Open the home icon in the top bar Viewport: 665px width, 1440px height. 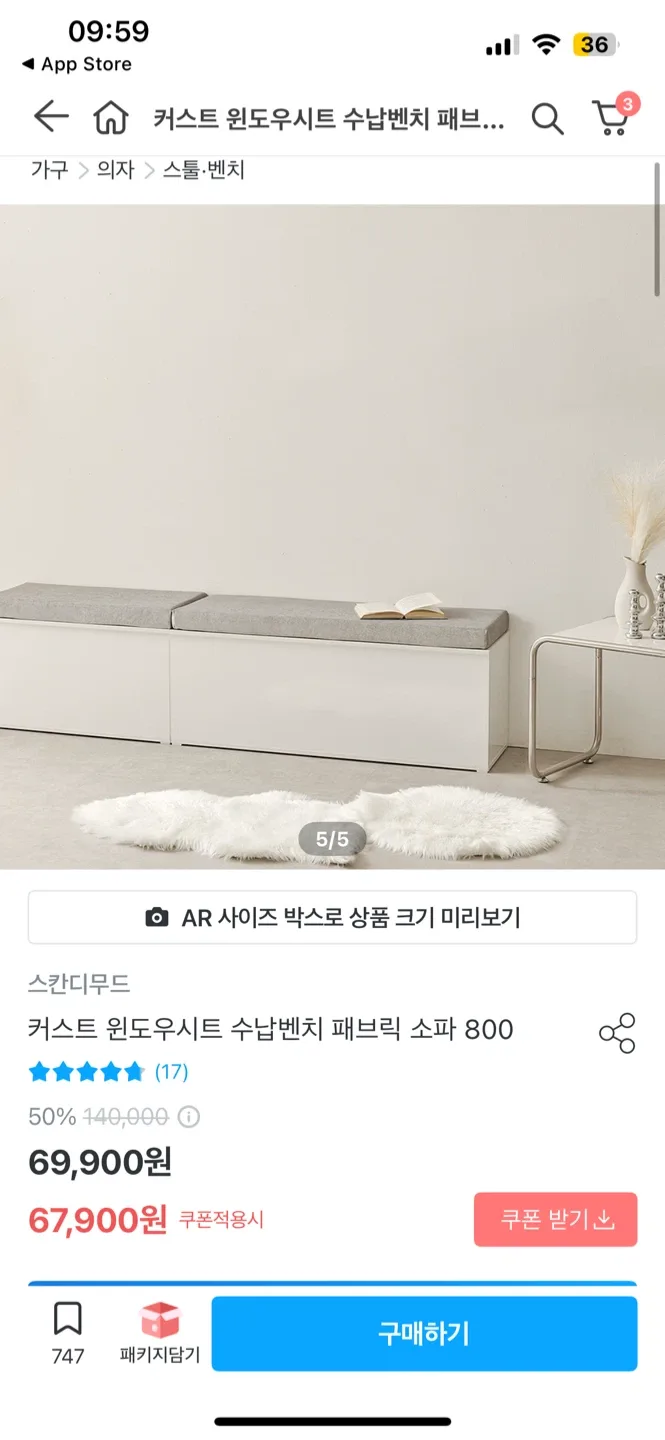pyautogui.click(x=111, y=119)
